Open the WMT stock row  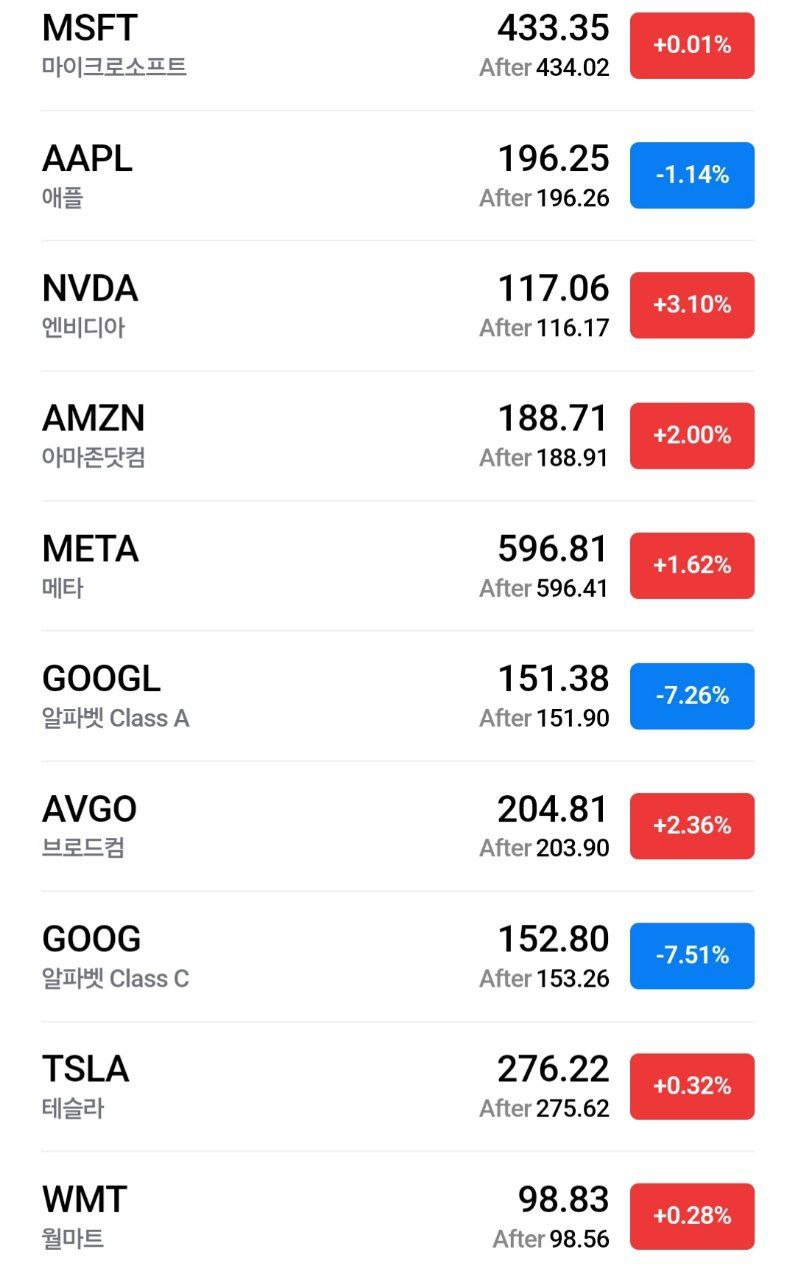tap(300, 1215)
